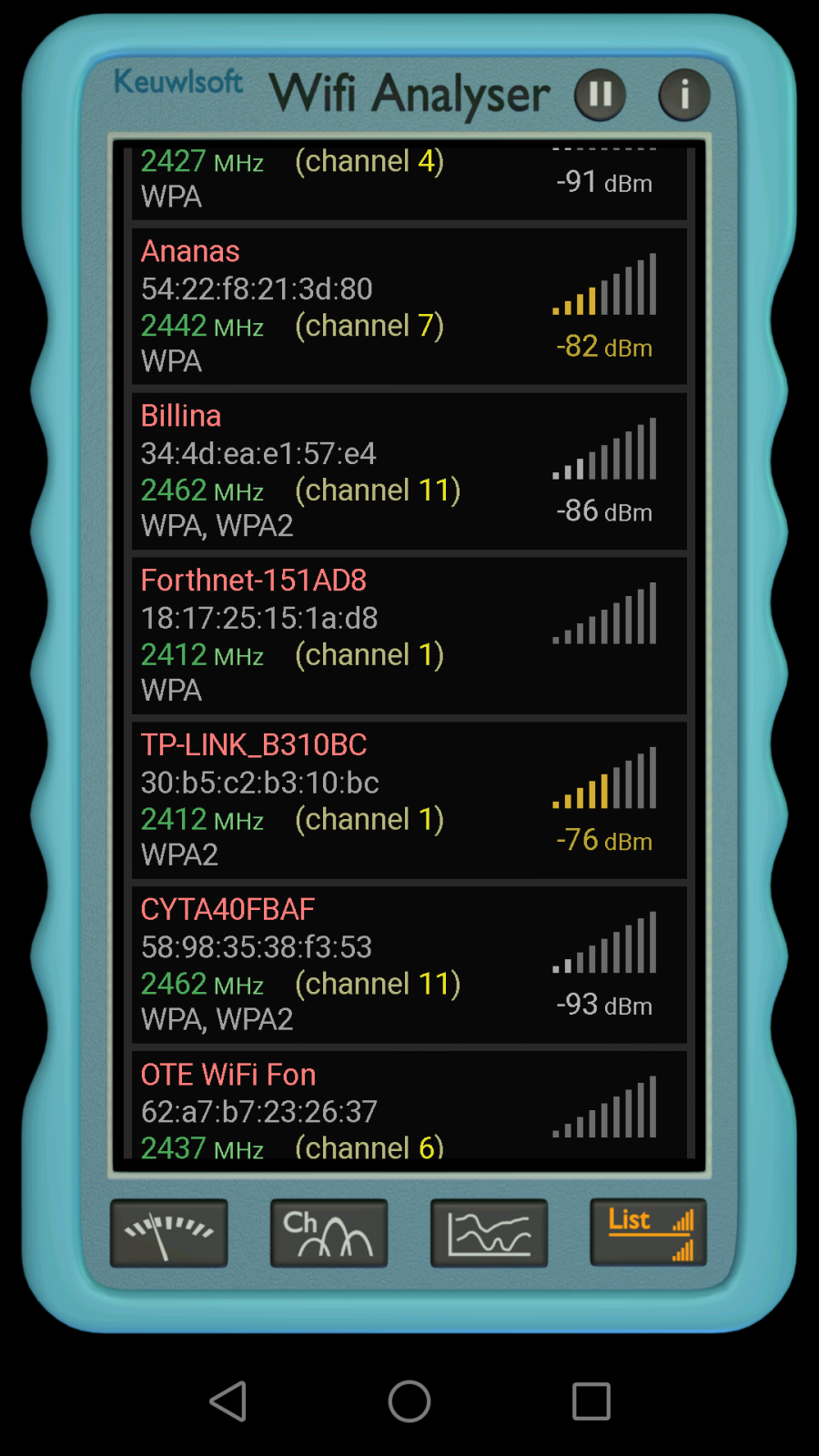Open the signal history graph view

489,1233
